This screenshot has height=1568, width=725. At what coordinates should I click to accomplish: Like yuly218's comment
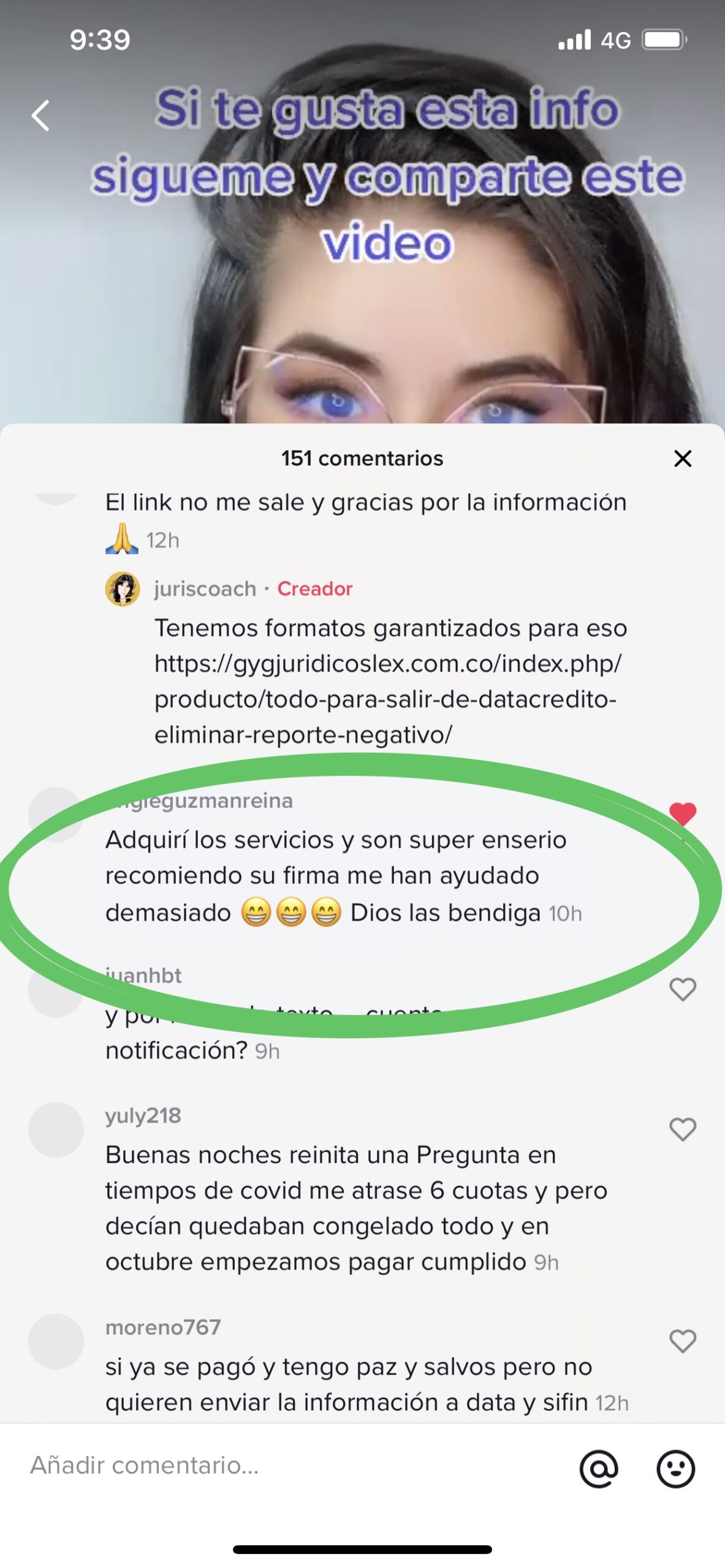click(x=682, y=1129)
